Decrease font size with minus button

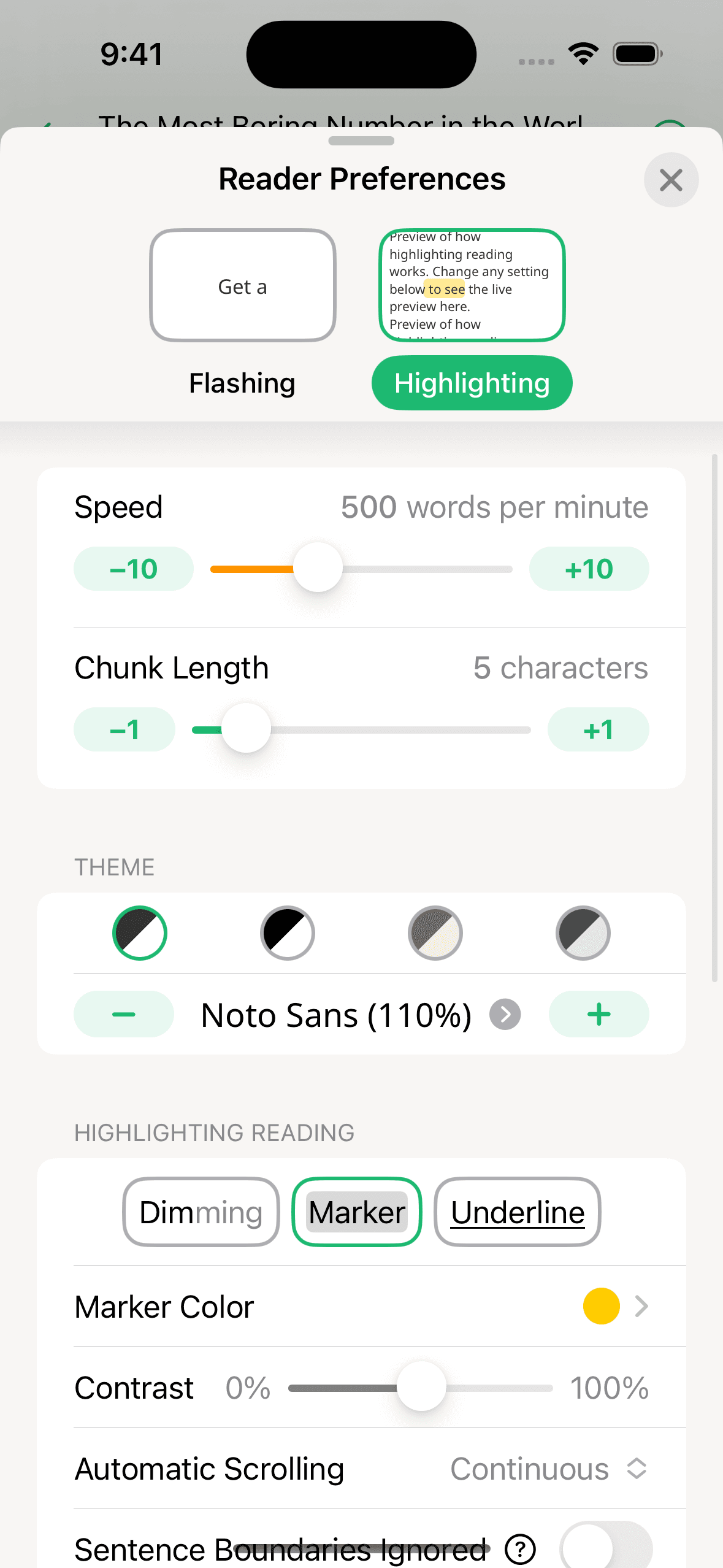tap(124, 1014)
